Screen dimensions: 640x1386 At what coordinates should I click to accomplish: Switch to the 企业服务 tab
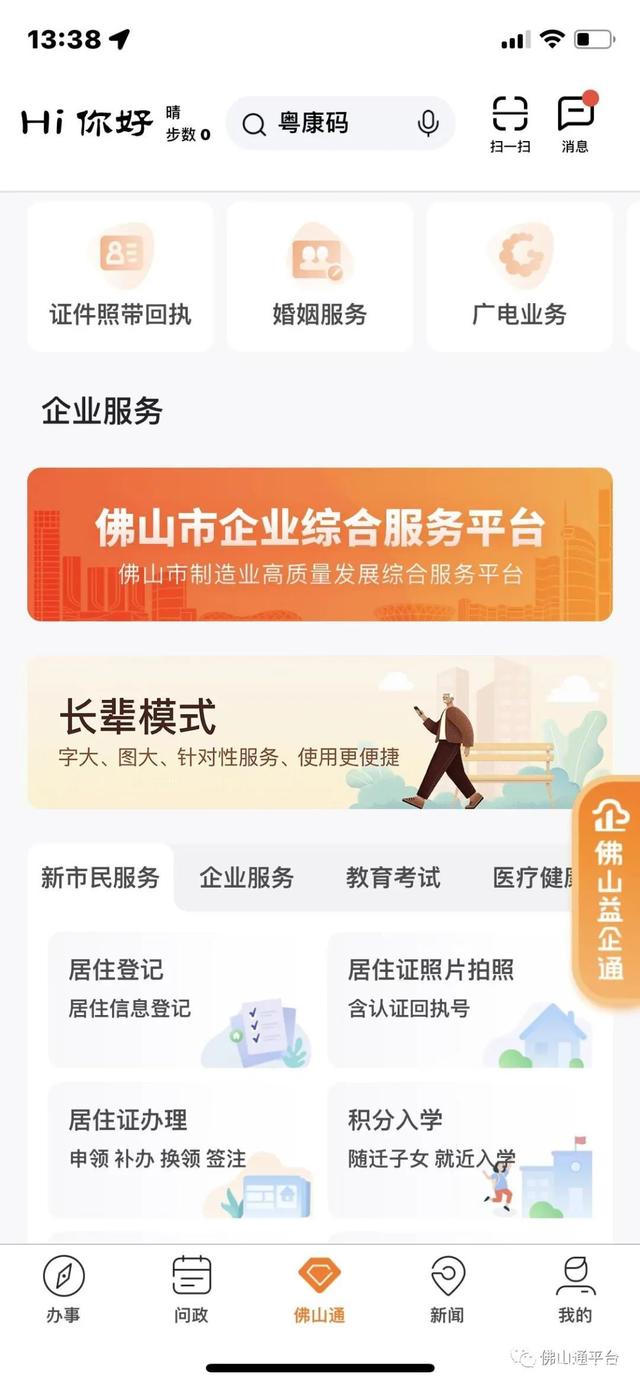click(247, 878)
